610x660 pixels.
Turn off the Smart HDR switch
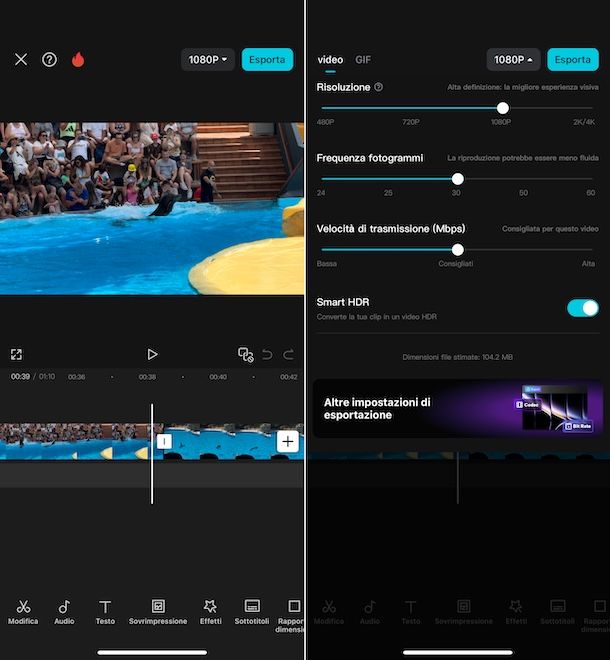(x=582, y=308)
